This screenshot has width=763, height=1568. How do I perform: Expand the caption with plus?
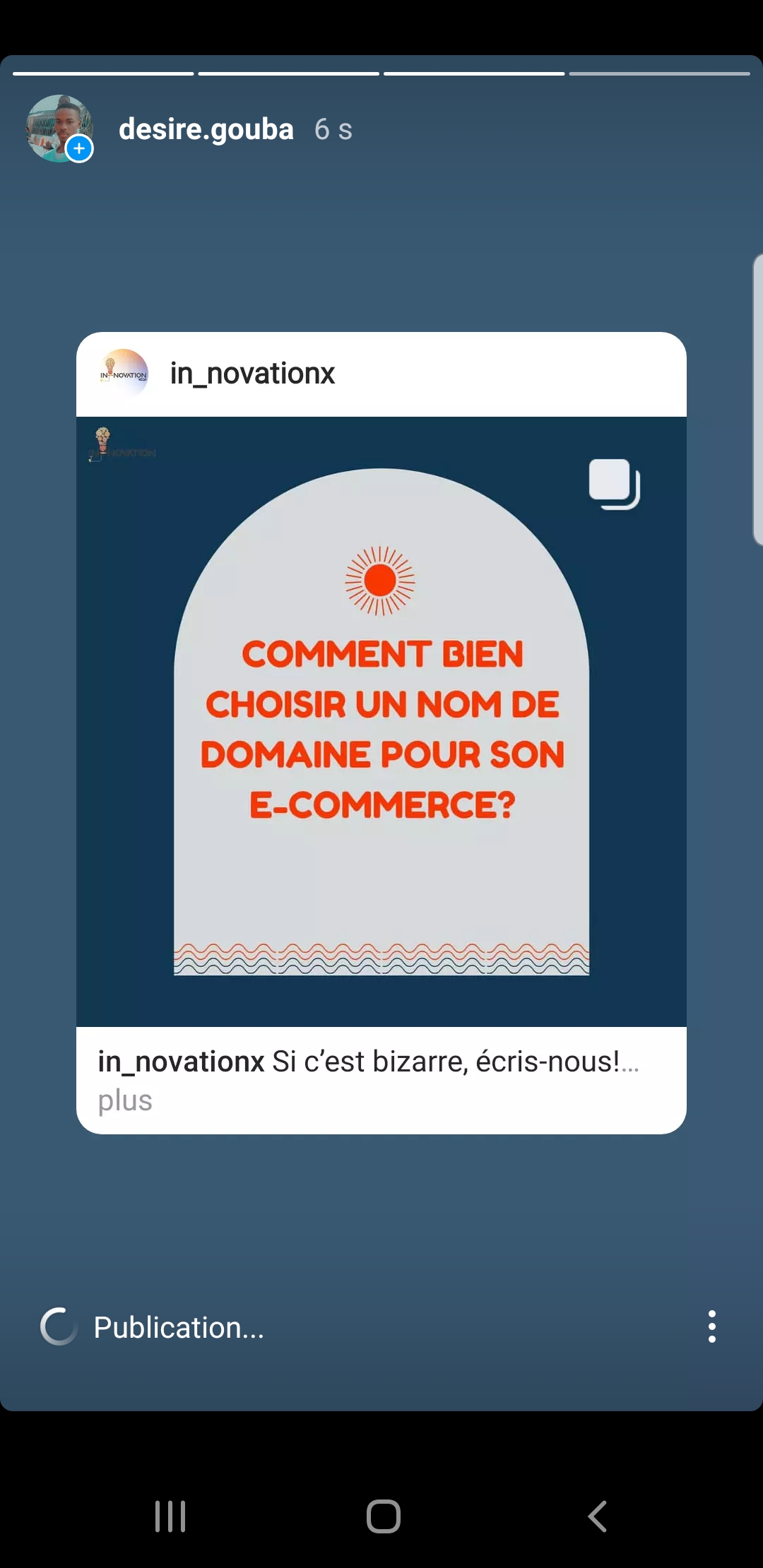125,1100
